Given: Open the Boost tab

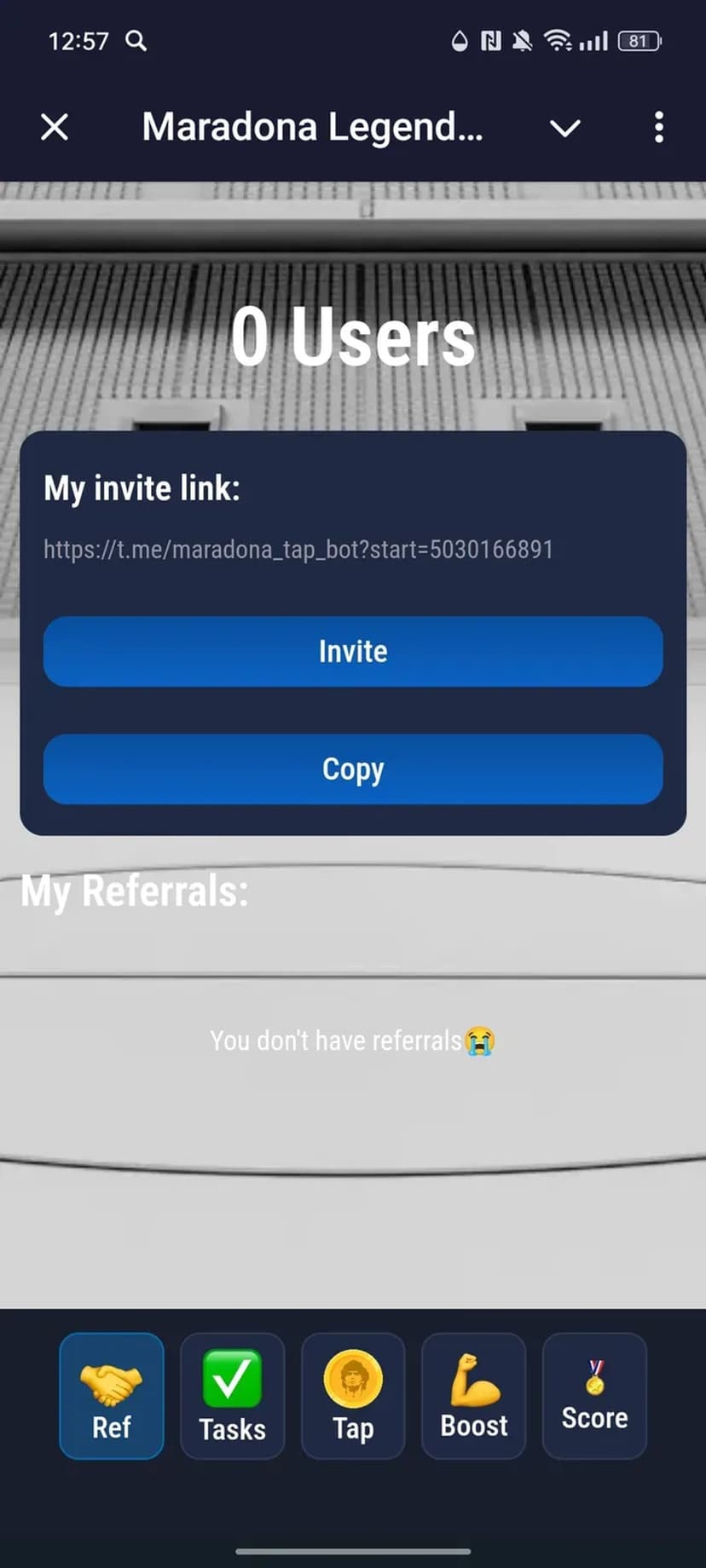Looking at the screenshot, I should pyautogui.click(x=473, y=1396).
